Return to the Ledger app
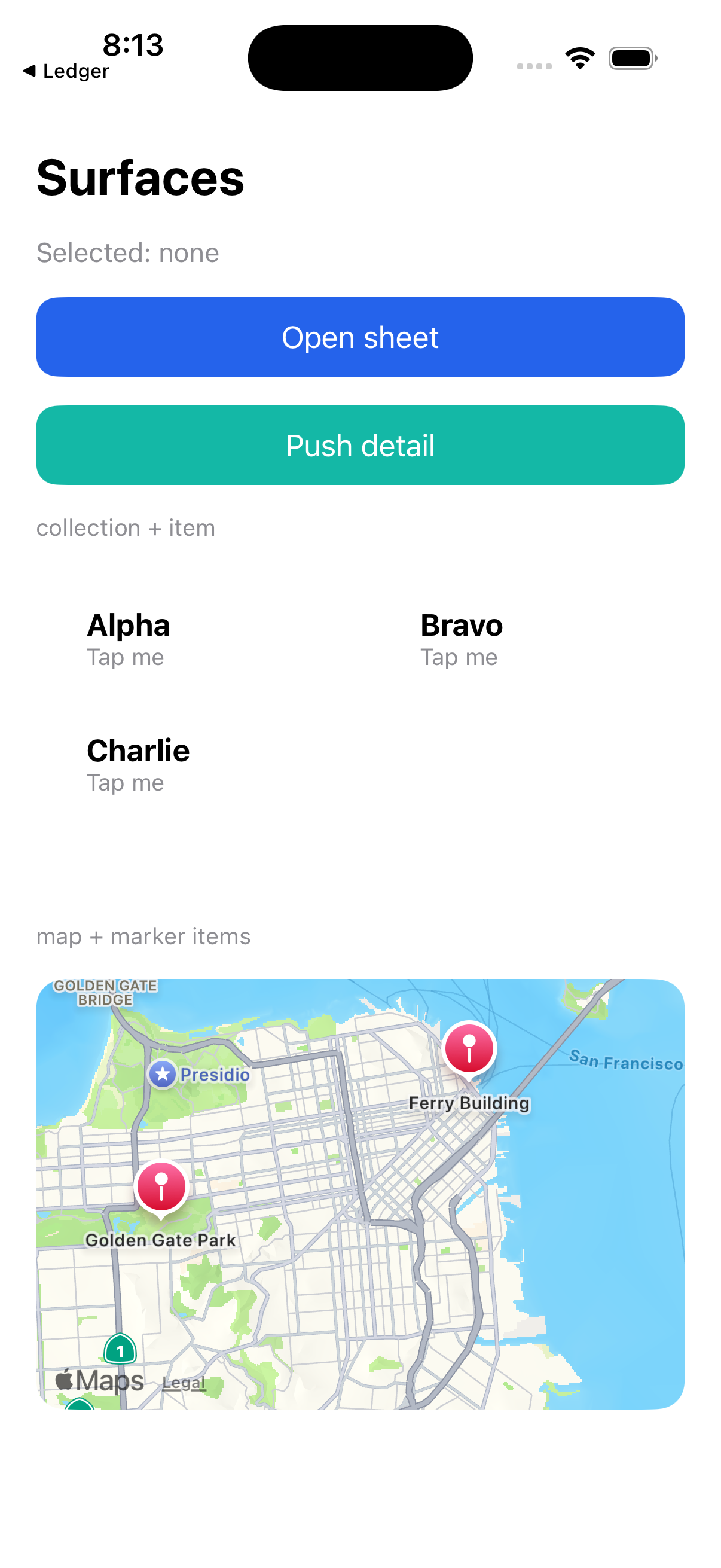The width and height of the screenshot is (721, 1568). pyautogui.click(x=66, y=71)
